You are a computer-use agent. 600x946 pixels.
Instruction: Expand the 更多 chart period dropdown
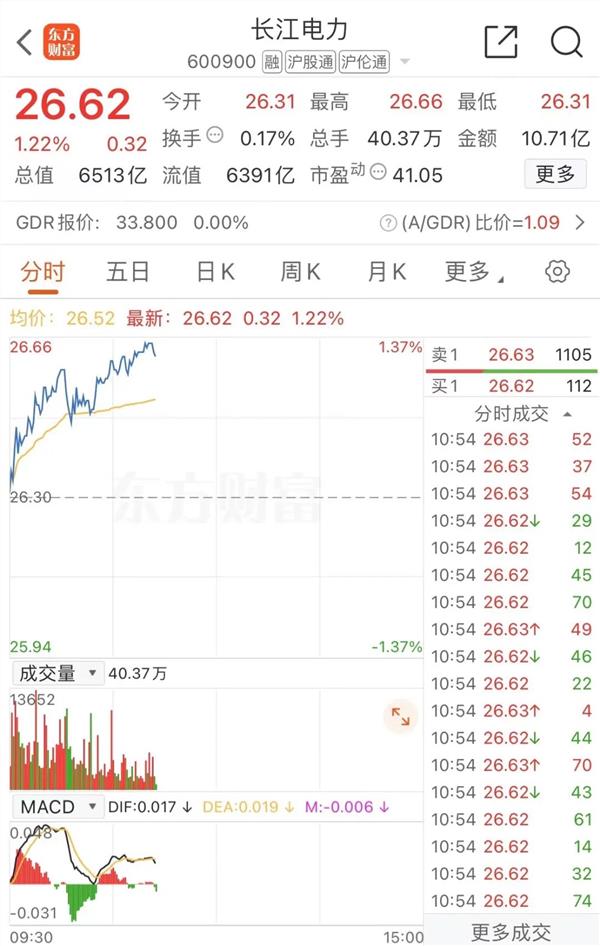(x=472, y=271)
